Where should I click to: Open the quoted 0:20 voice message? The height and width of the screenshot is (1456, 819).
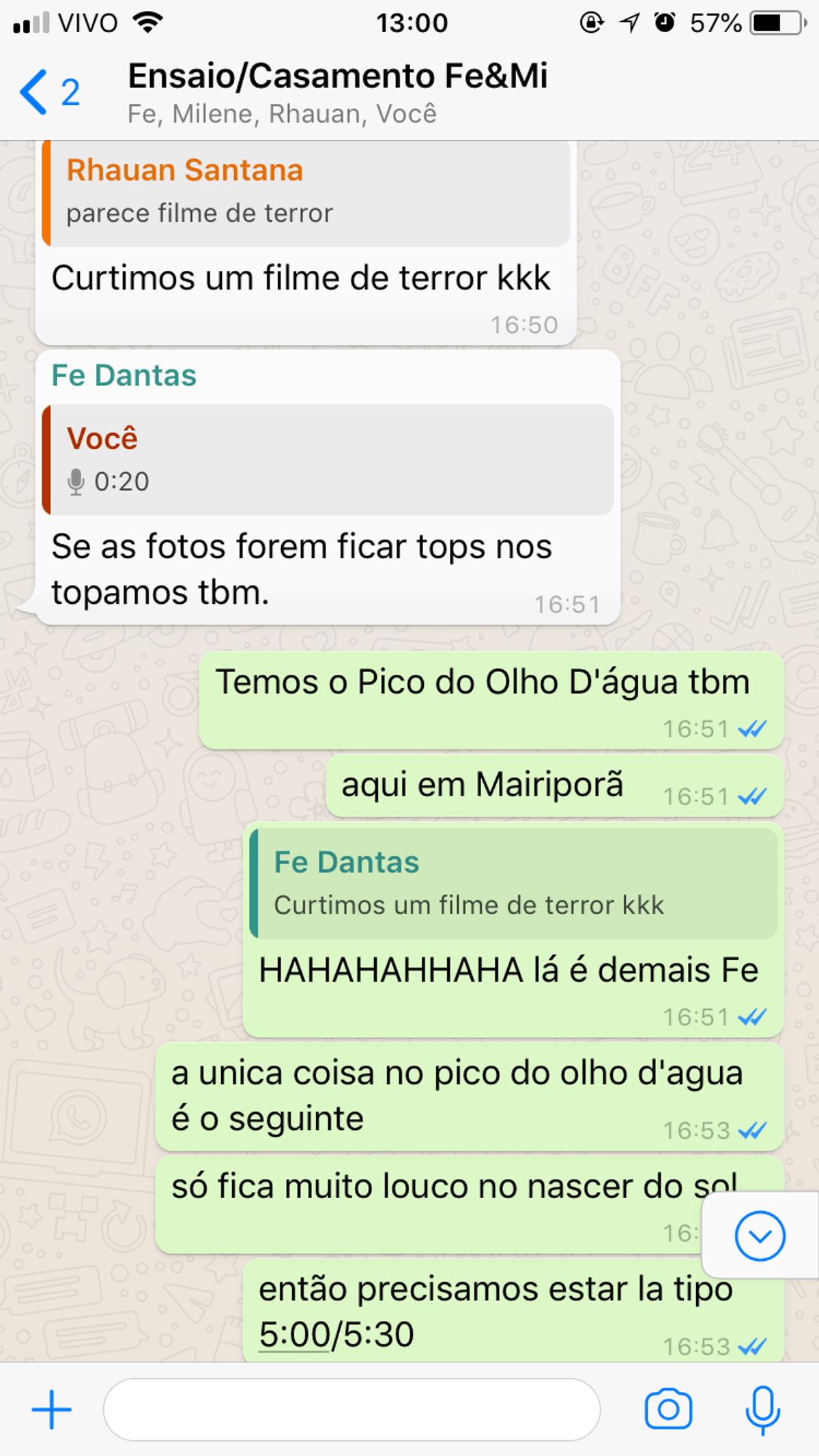[329, 460]
